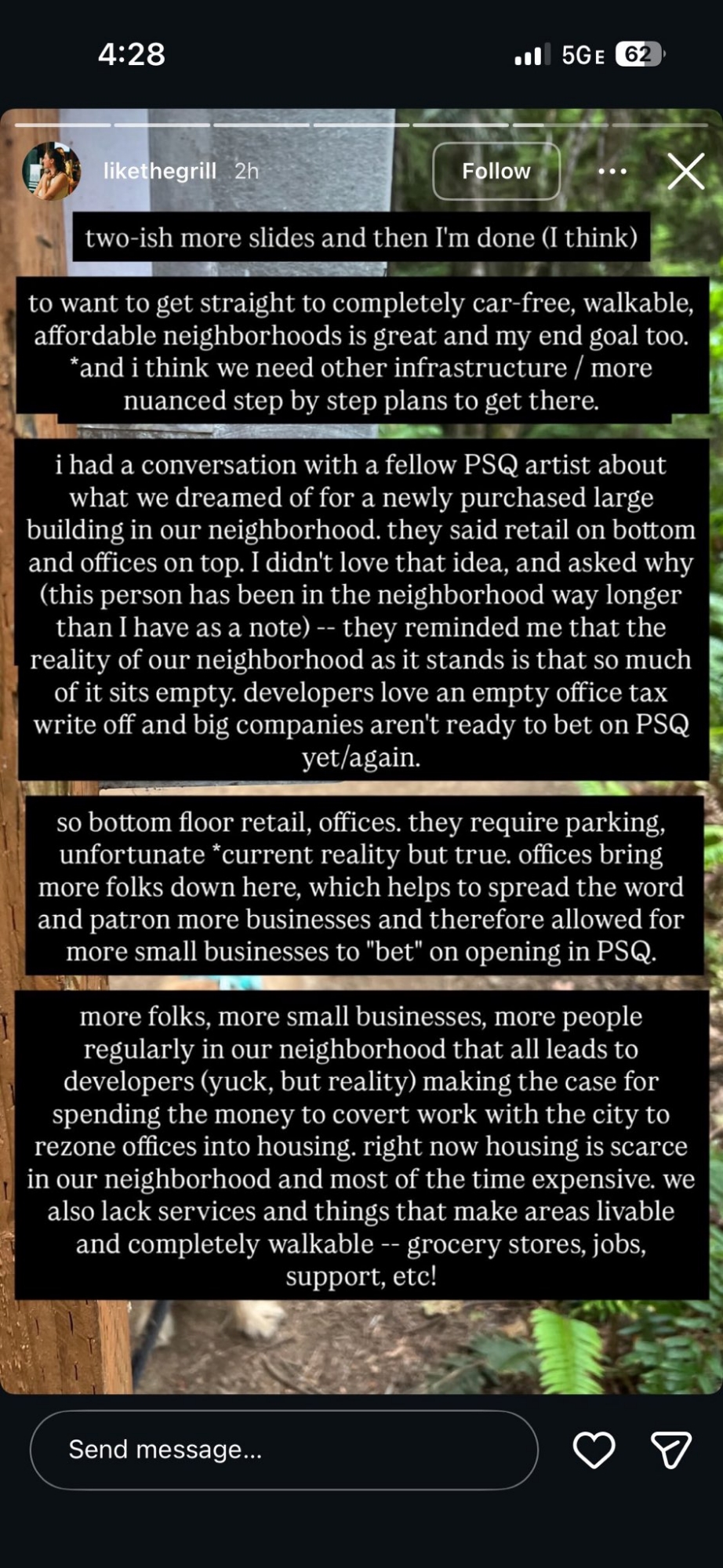This screenshot has width=723, height=1568.
Task: Share the story via paper plane icon
Action: (671, 1450)
